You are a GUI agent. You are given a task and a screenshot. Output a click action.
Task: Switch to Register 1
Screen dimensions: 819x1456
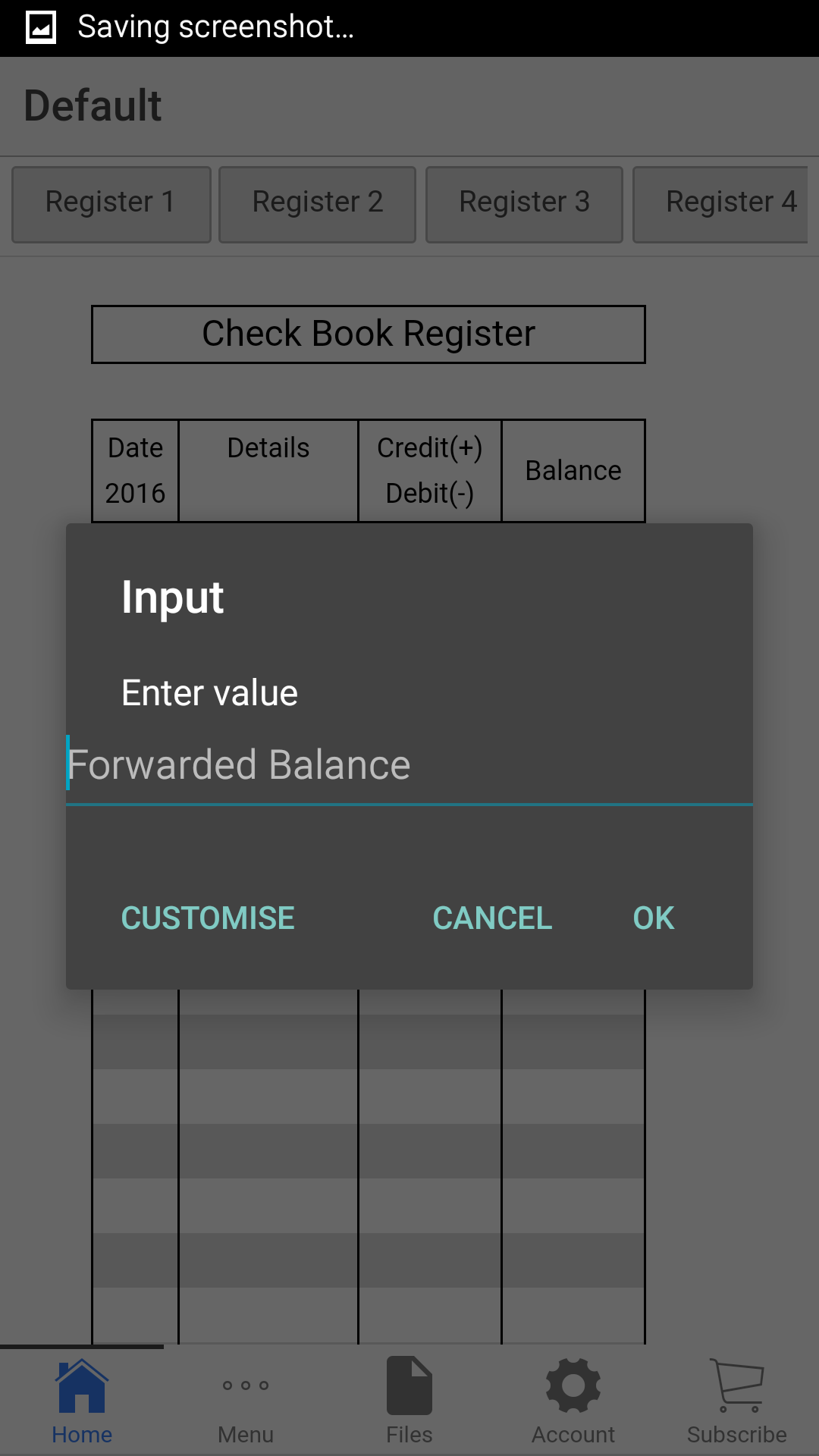[x=111, y=202]
